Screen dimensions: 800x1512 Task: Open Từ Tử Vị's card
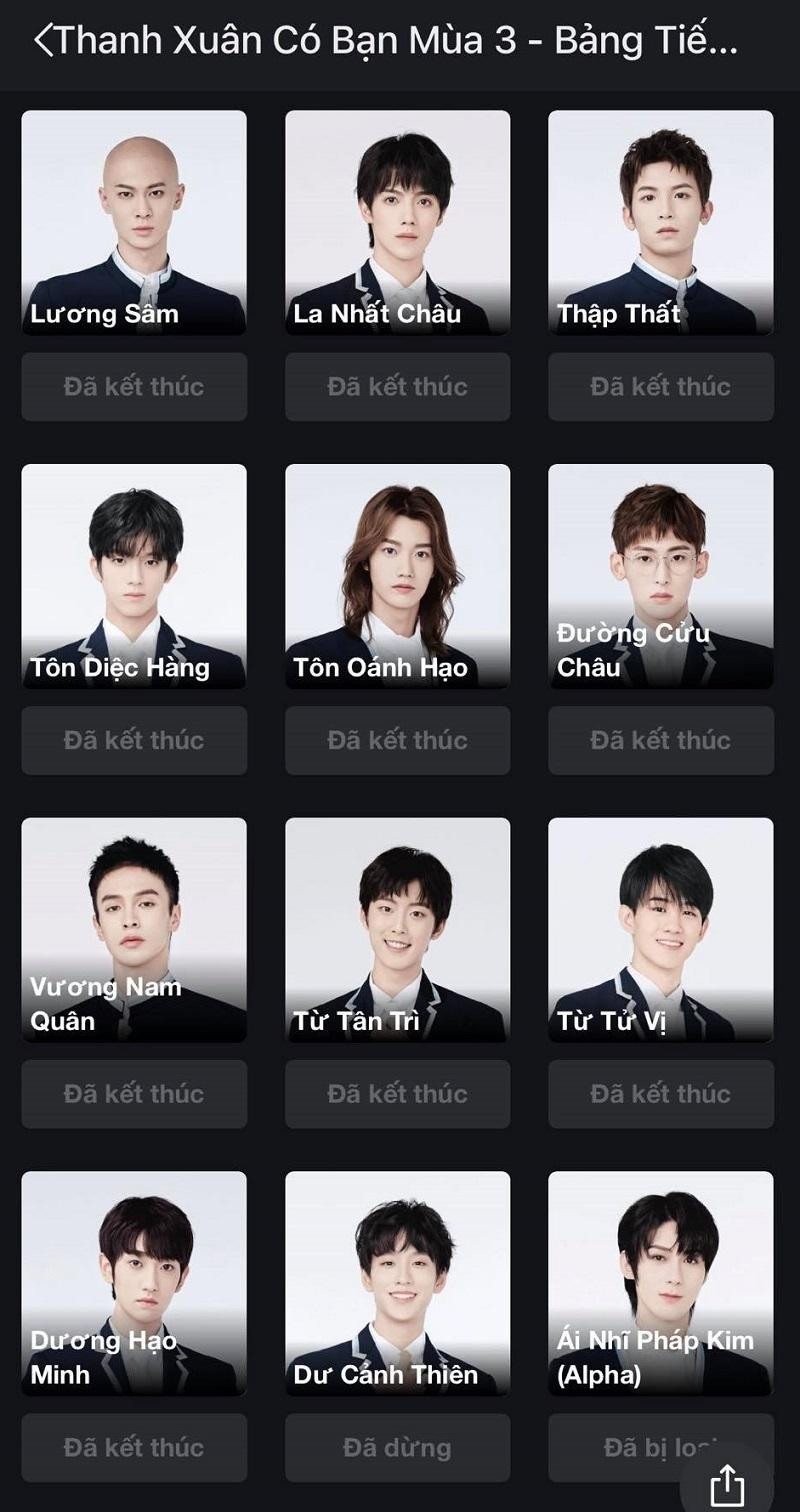coord(660,930)
